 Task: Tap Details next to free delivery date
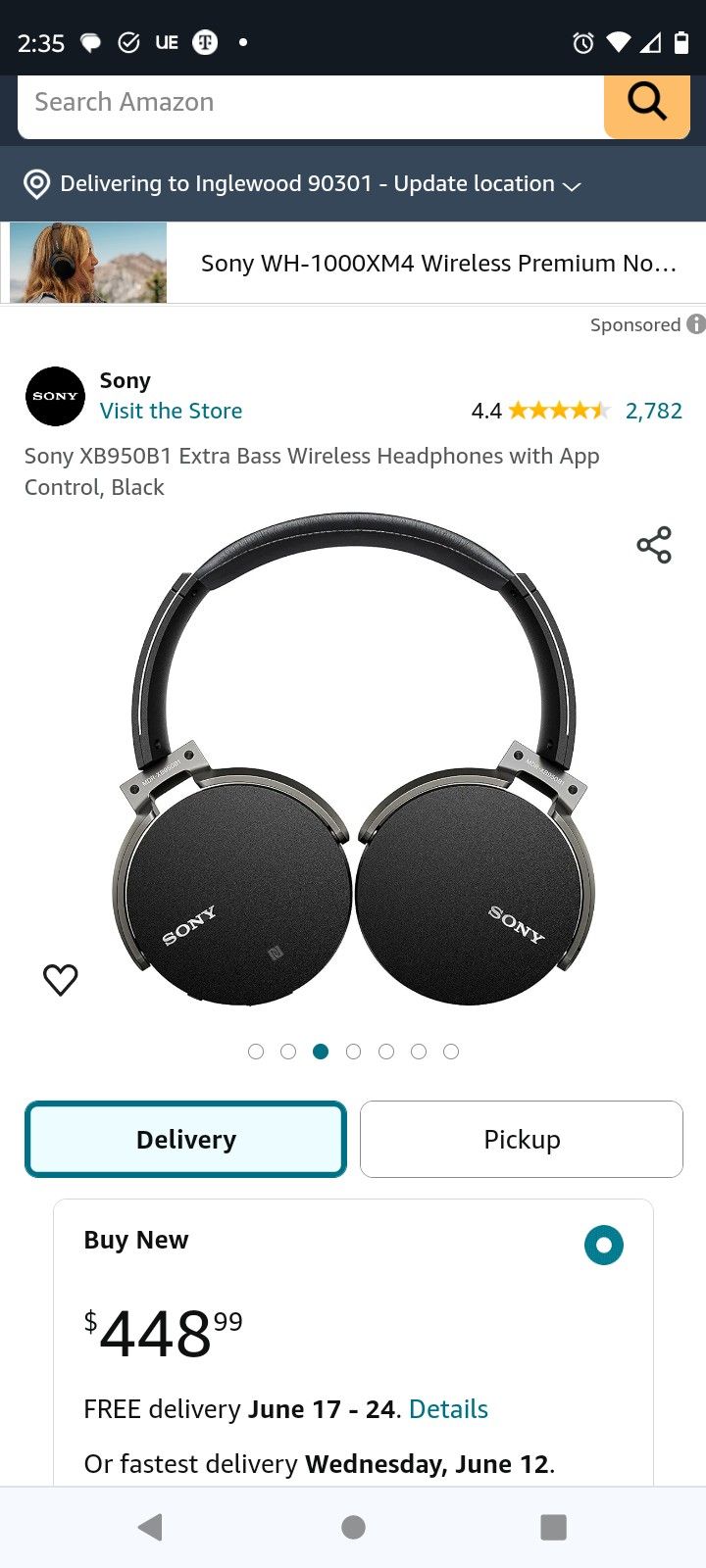click(448, 1408)
